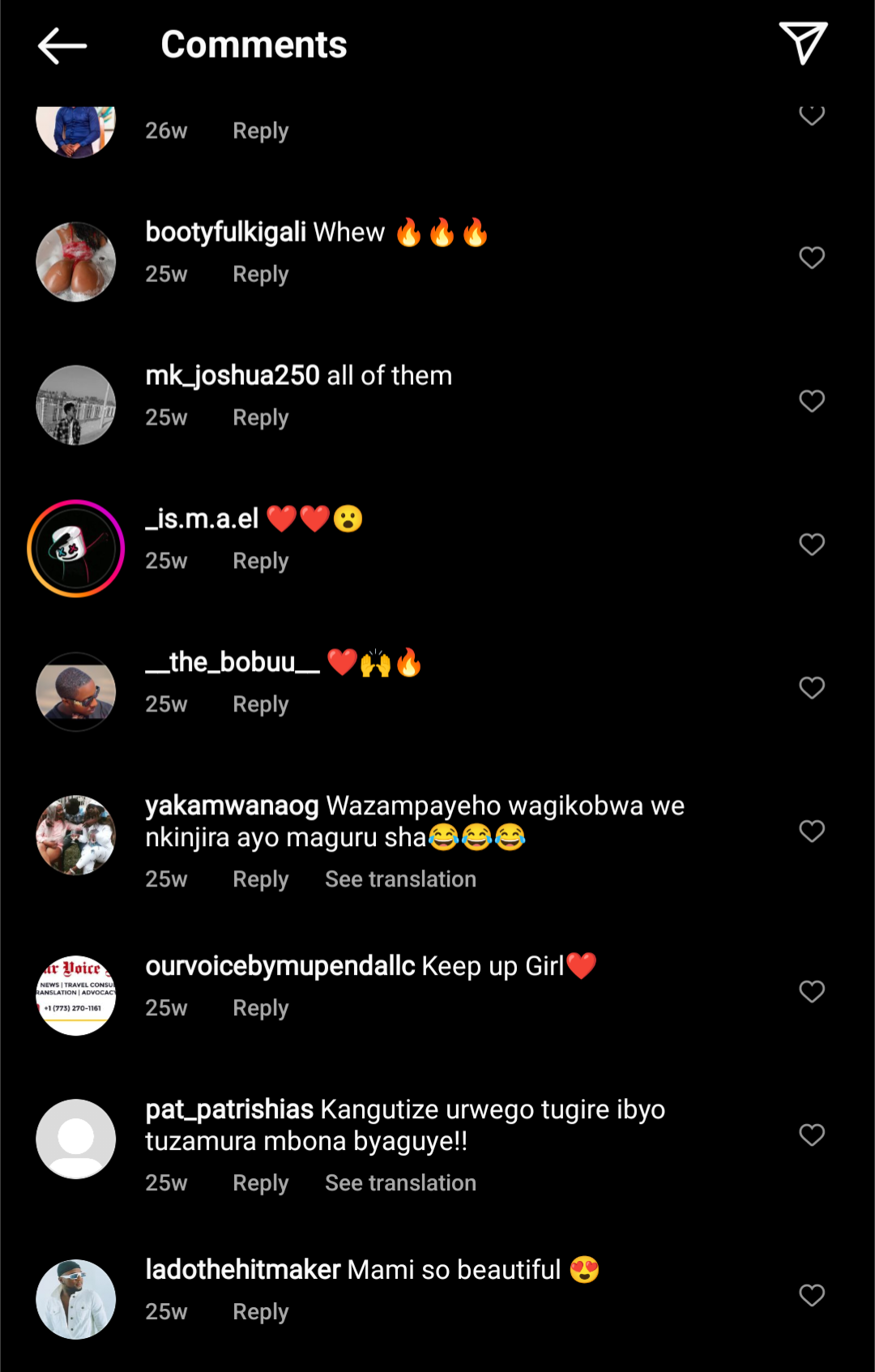The width and height of the screenshot is (875, 1372).
Task: Open ladothehitmaker's profile avatar
Action: pyautogui.click(x=75, y=1299)
